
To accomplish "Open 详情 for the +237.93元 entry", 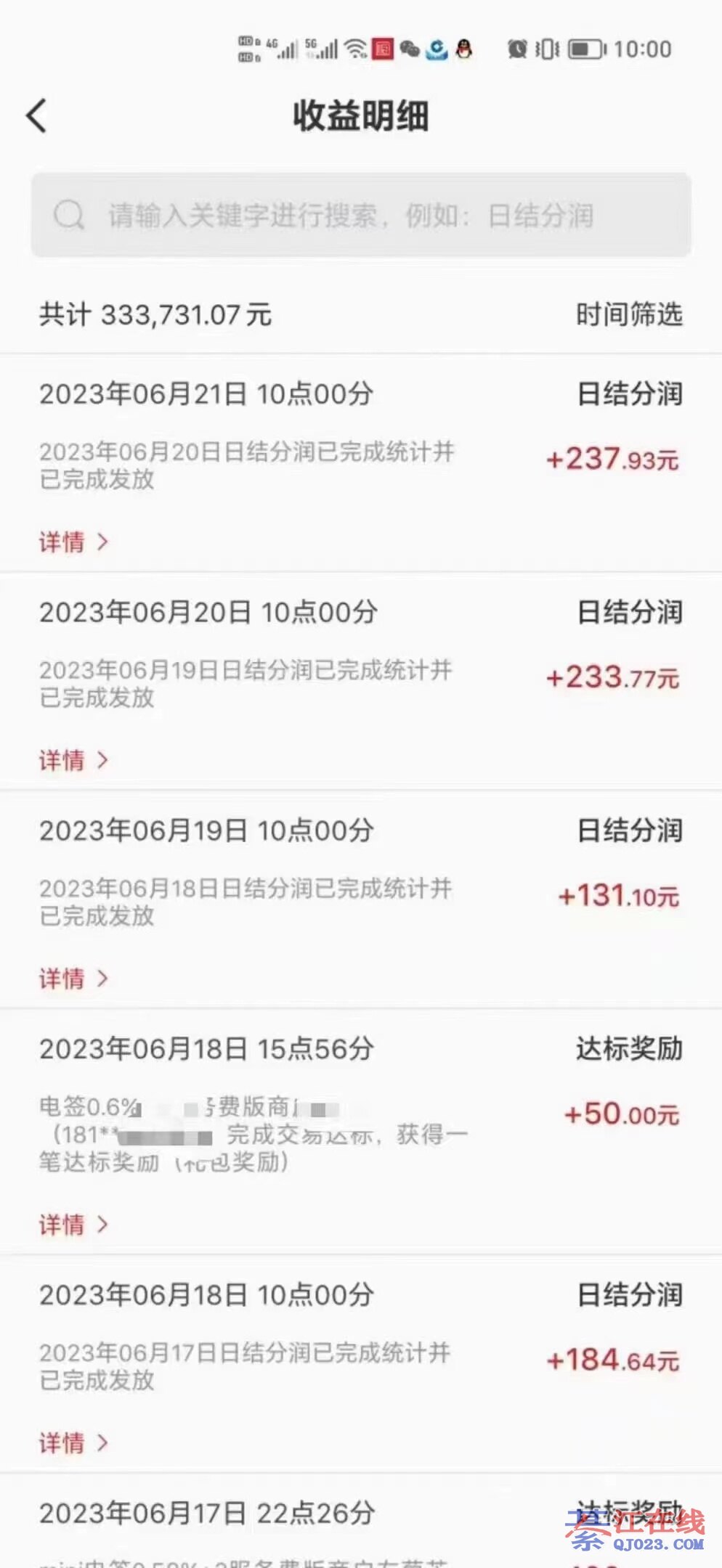I will (x=73, y=542).
